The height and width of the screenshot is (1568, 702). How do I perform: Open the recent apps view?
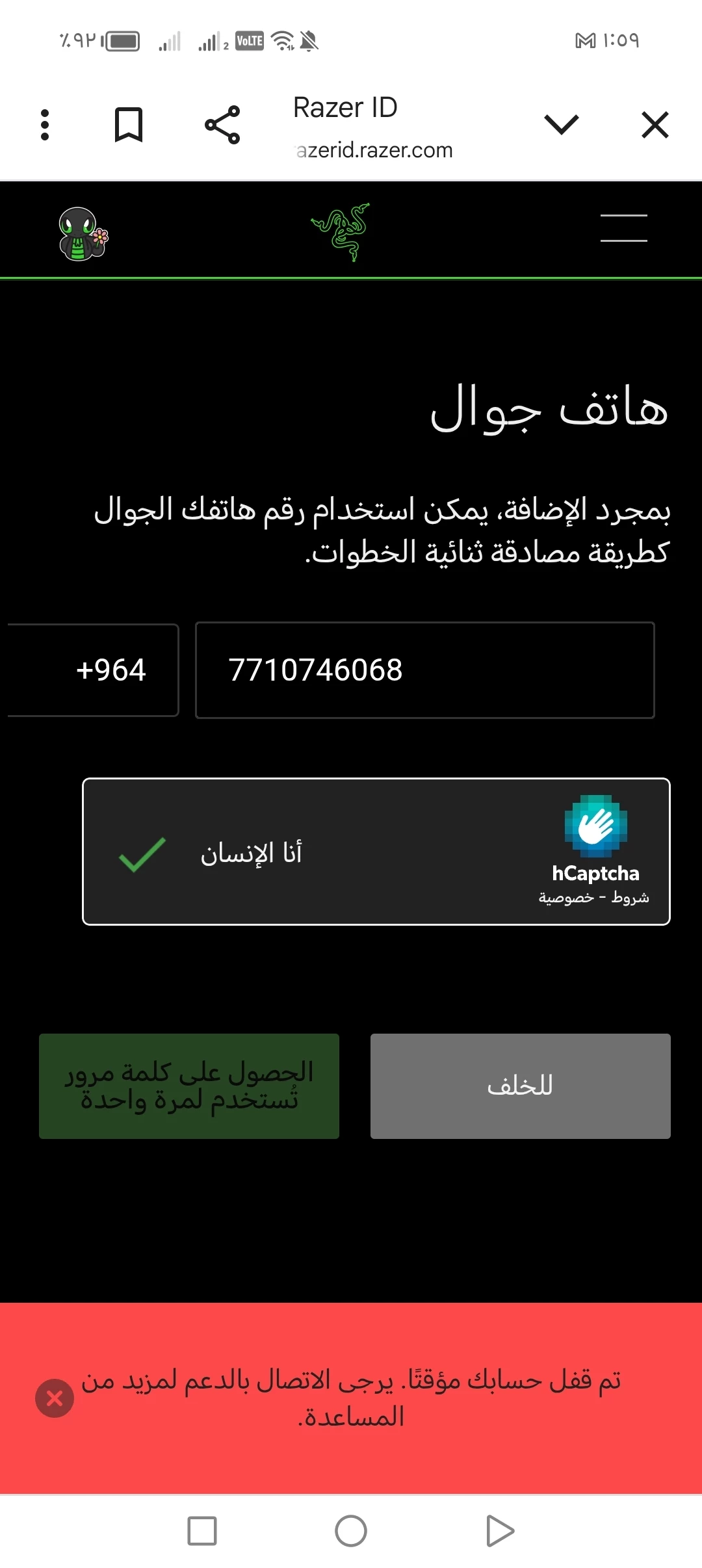click(x=202, y=1531)
